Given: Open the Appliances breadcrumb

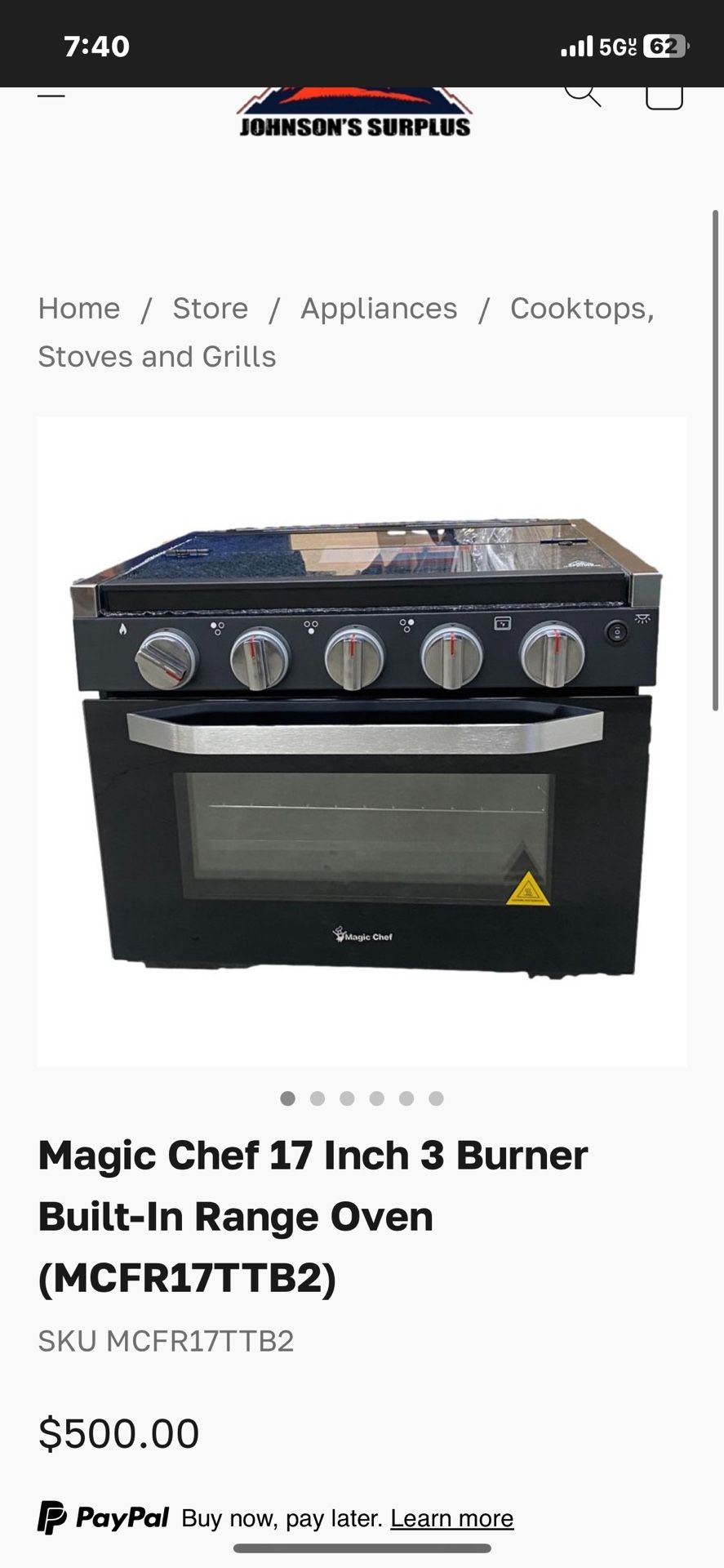Looking at the screenshot, I should pyautogui.click(x=379, y=308).
